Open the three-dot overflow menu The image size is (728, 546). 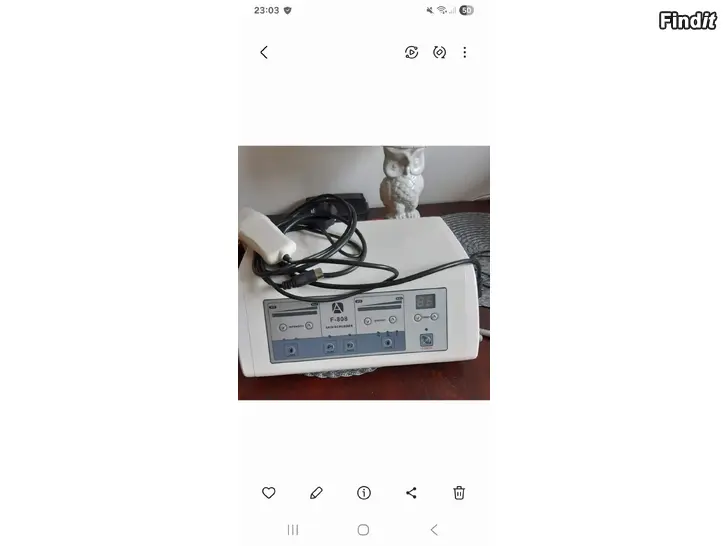[x=465, y=52]
